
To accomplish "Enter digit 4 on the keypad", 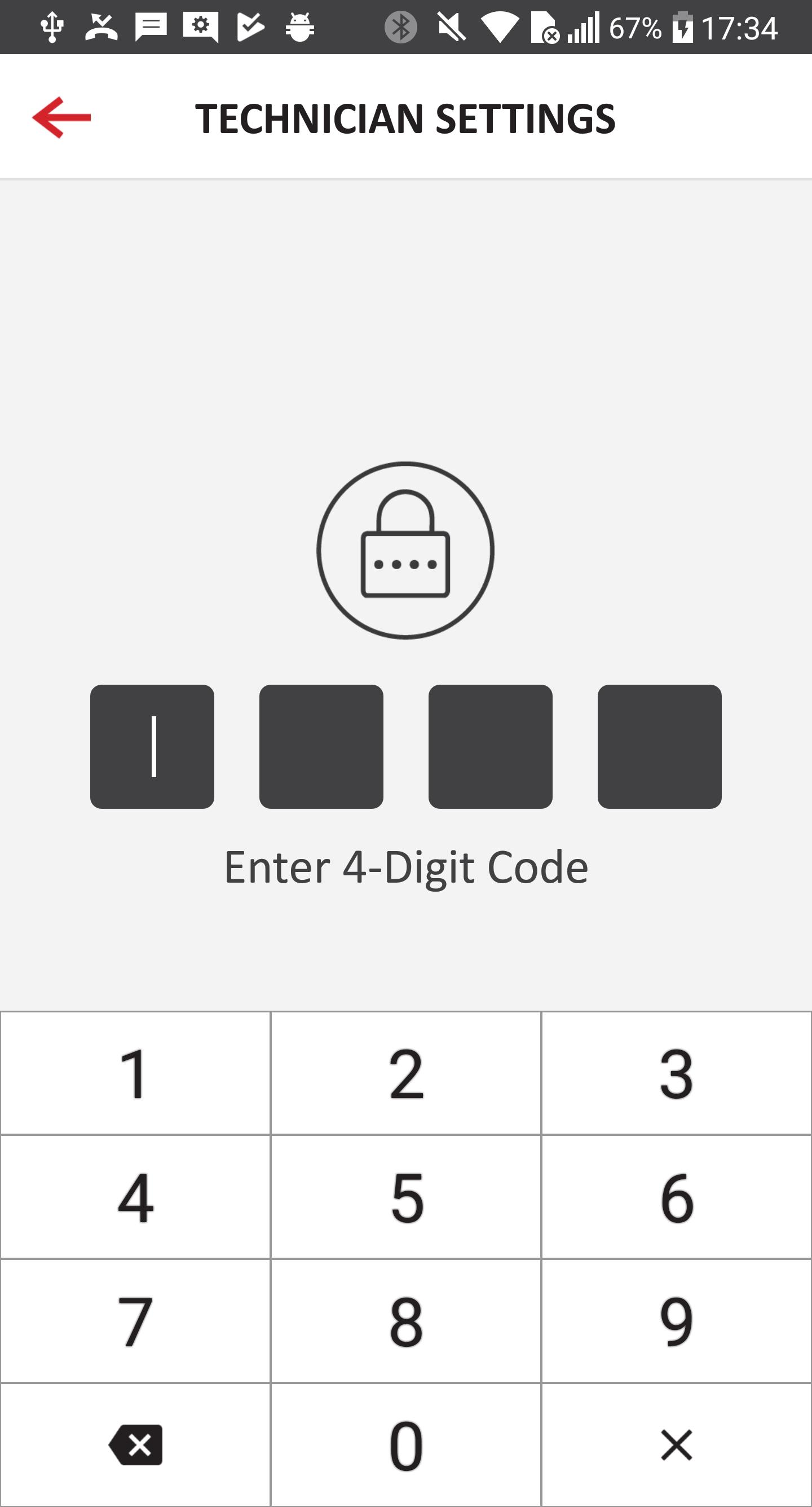I will tap(135, 1197).
